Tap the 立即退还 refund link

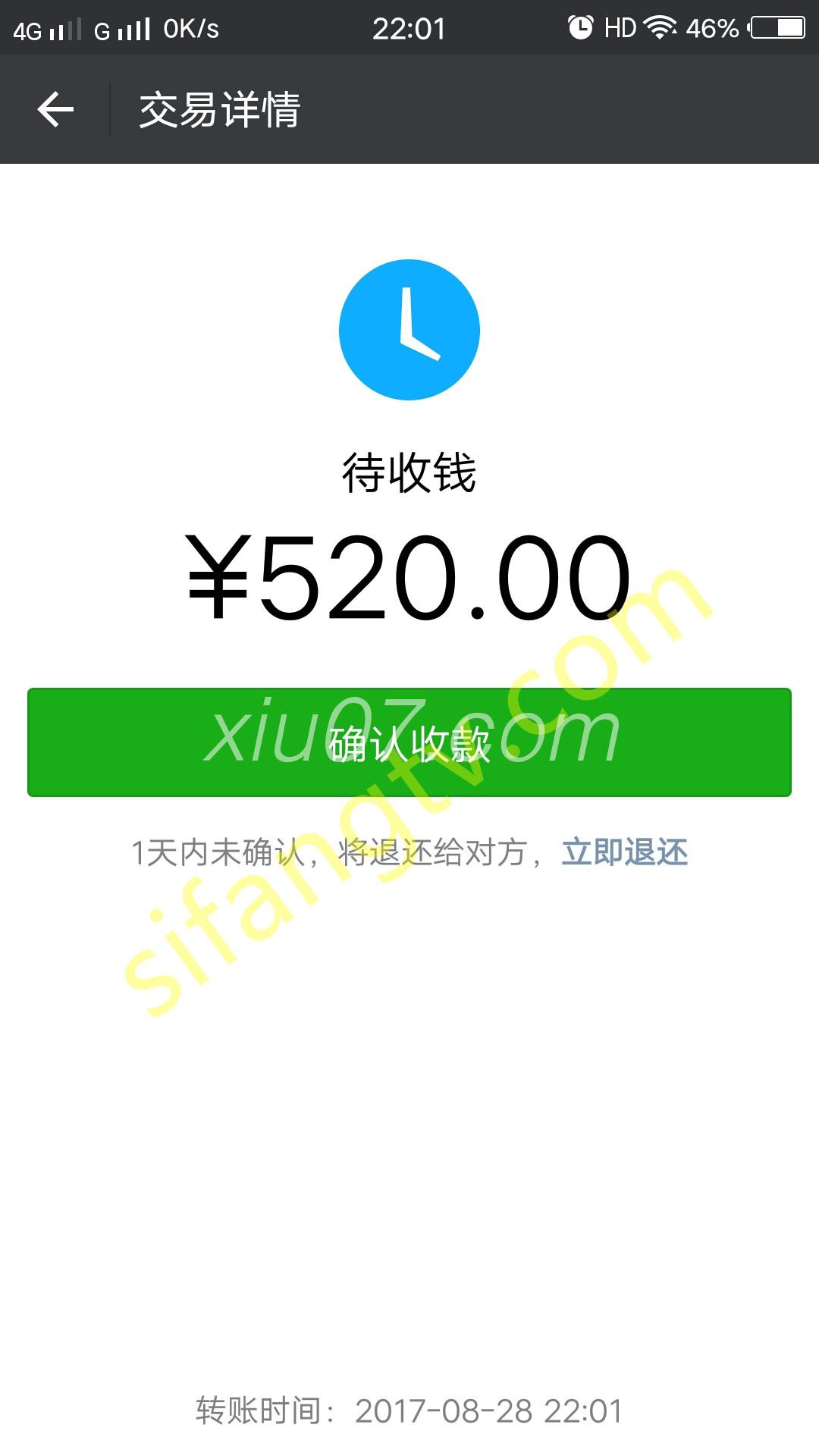point(625,852)
